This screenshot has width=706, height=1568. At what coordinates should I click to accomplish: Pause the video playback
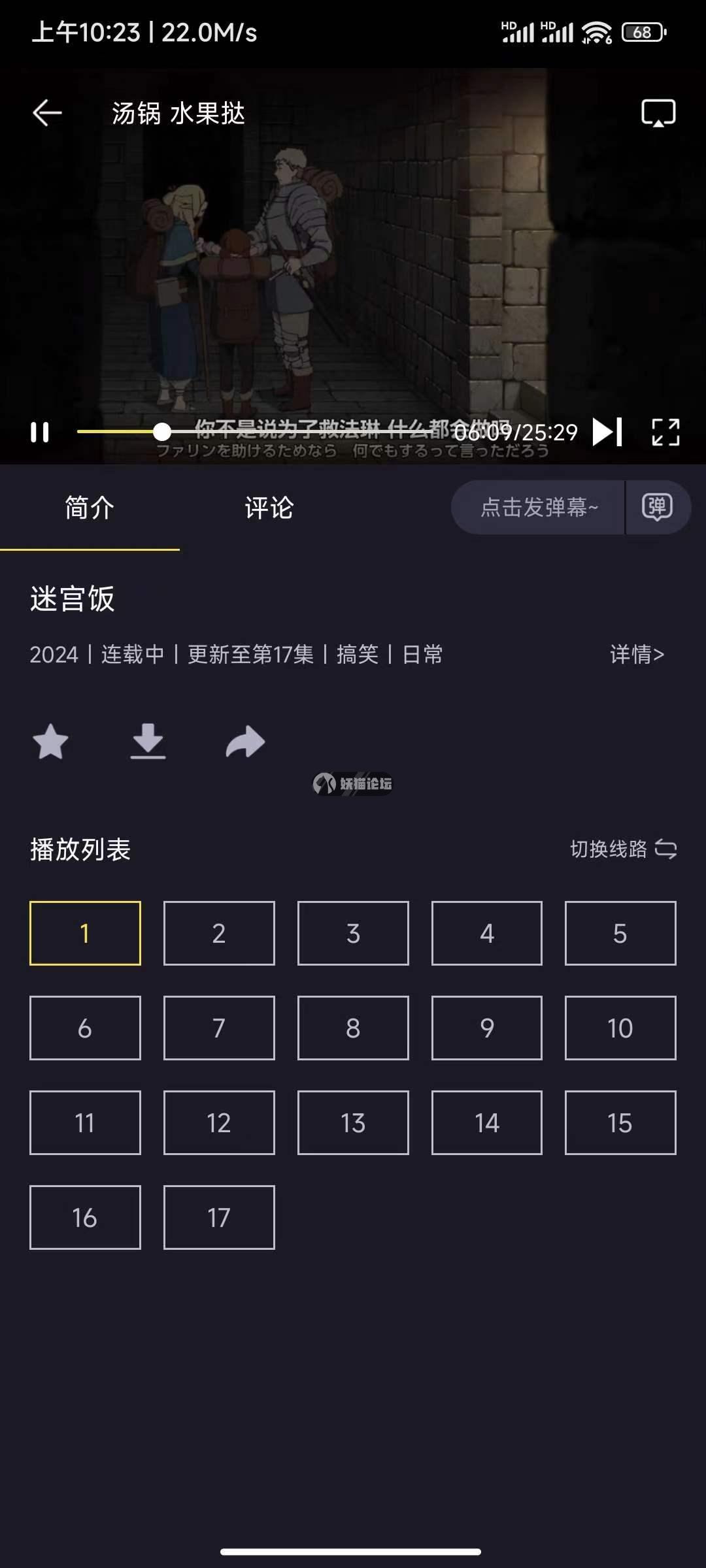pyautogui.click(x=40, y=432)
